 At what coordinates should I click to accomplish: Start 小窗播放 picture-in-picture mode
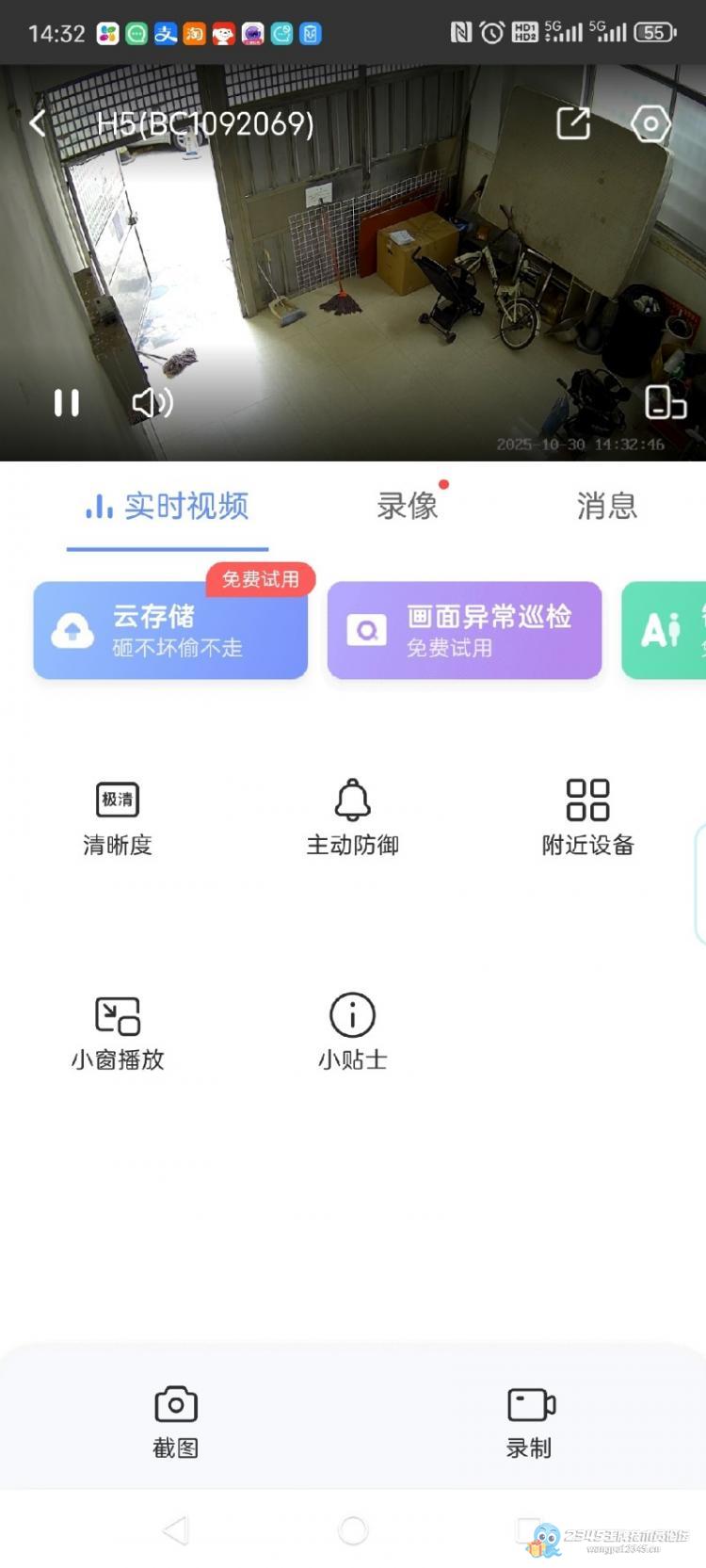[x=118, y=1032]
